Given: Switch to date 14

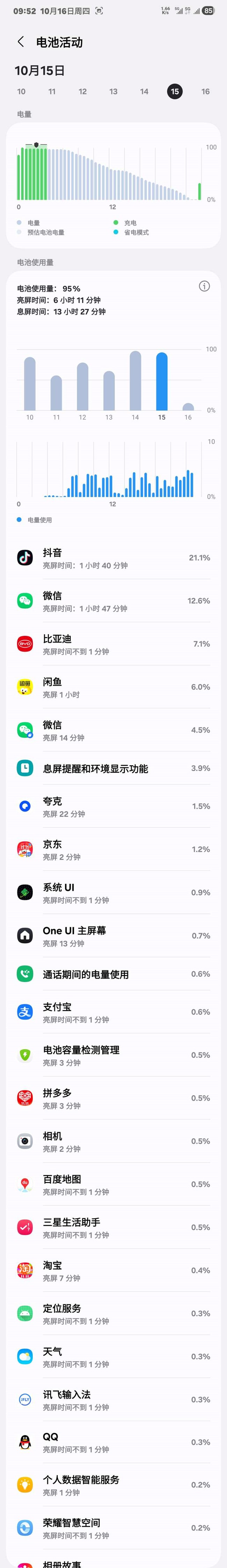Looking at the screenshot, I should tap(144, 91).
